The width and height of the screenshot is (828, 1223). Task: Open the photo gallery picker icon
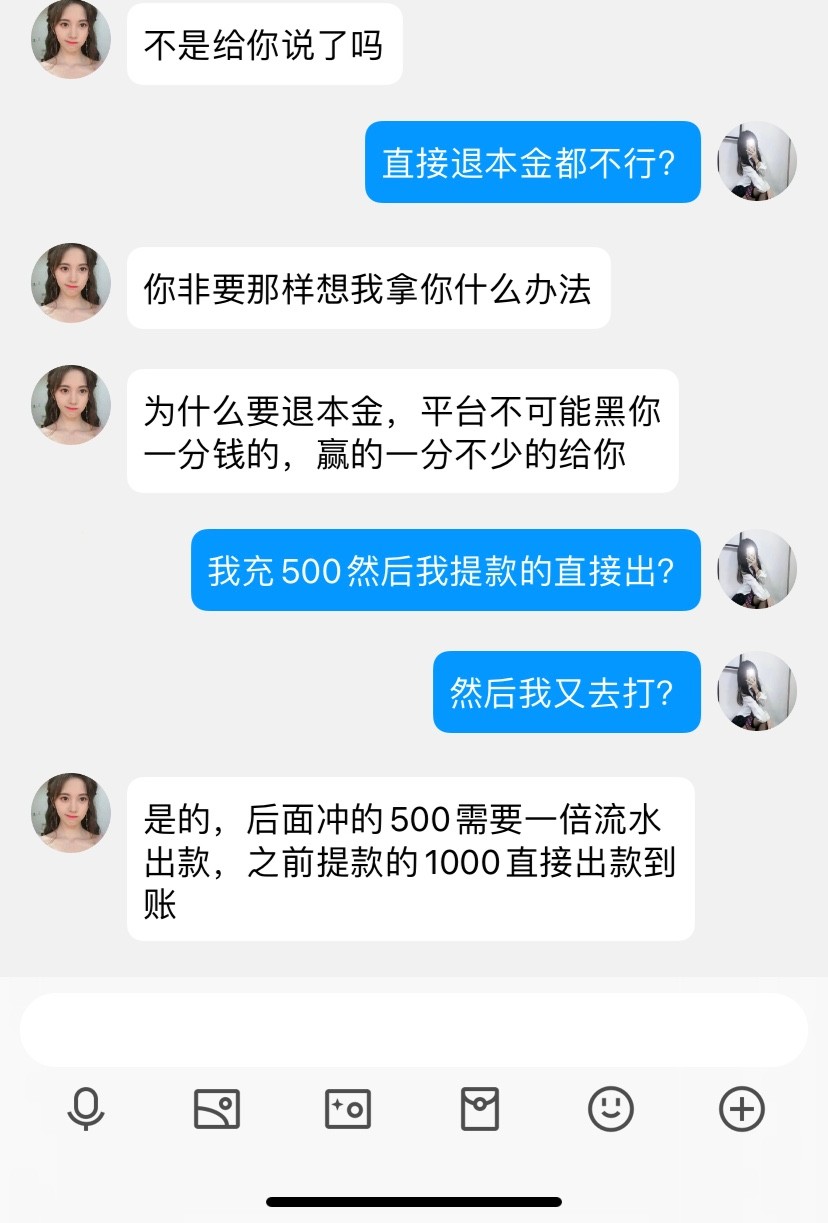(x=216, y=1108)
